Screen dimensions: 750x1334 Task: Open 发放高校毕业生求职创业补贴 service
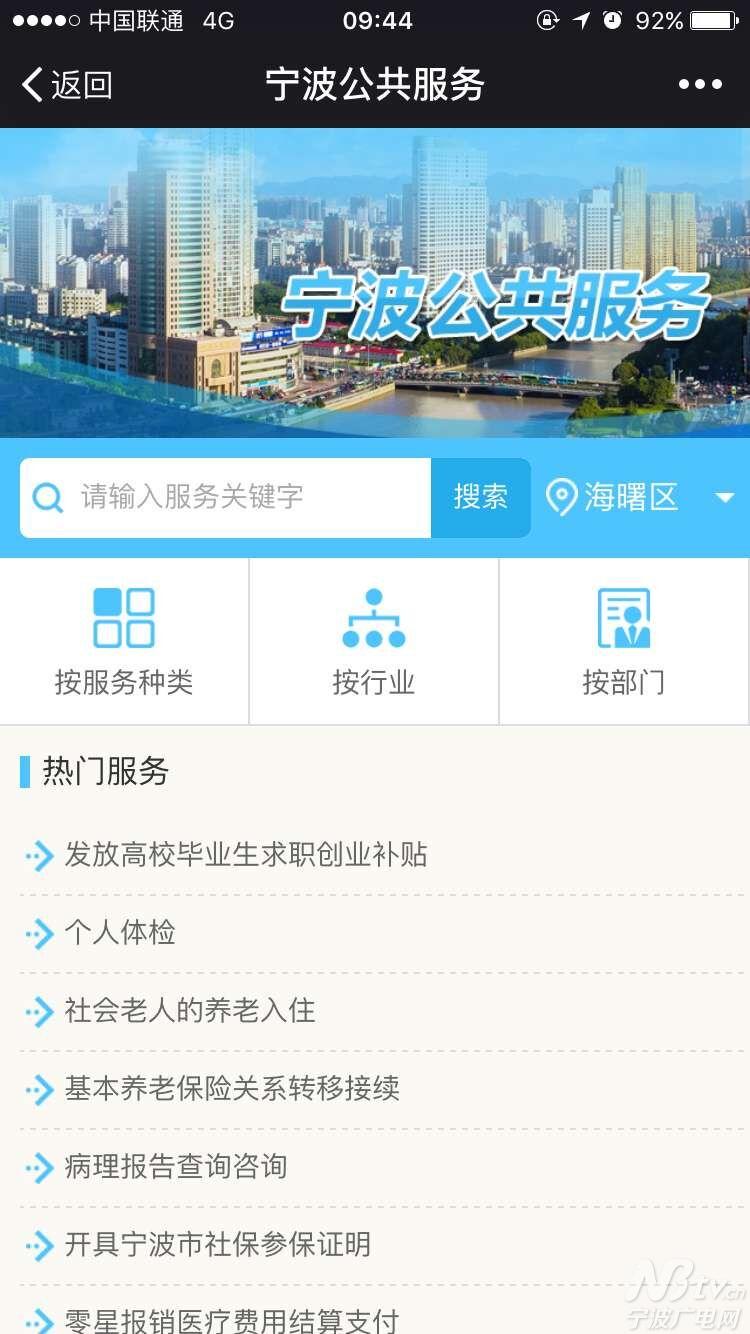(x=246, y=855)
